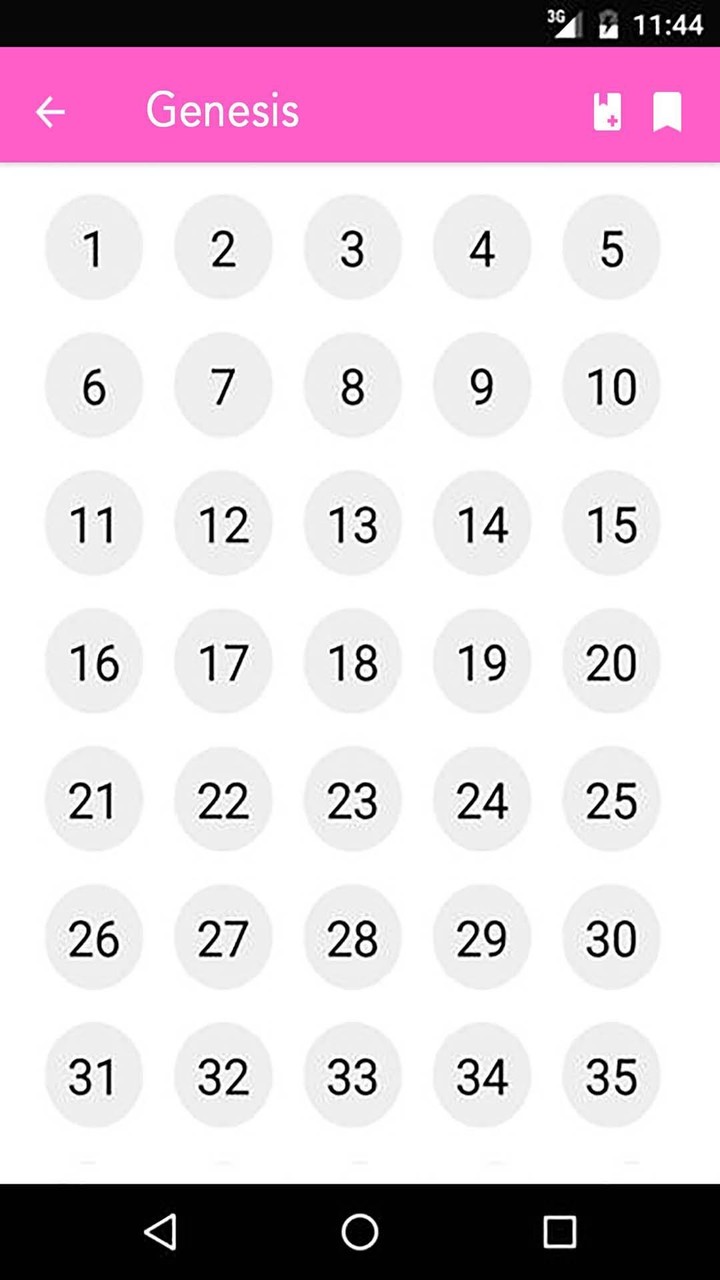Choose chapter 15

tap(611, 524)
